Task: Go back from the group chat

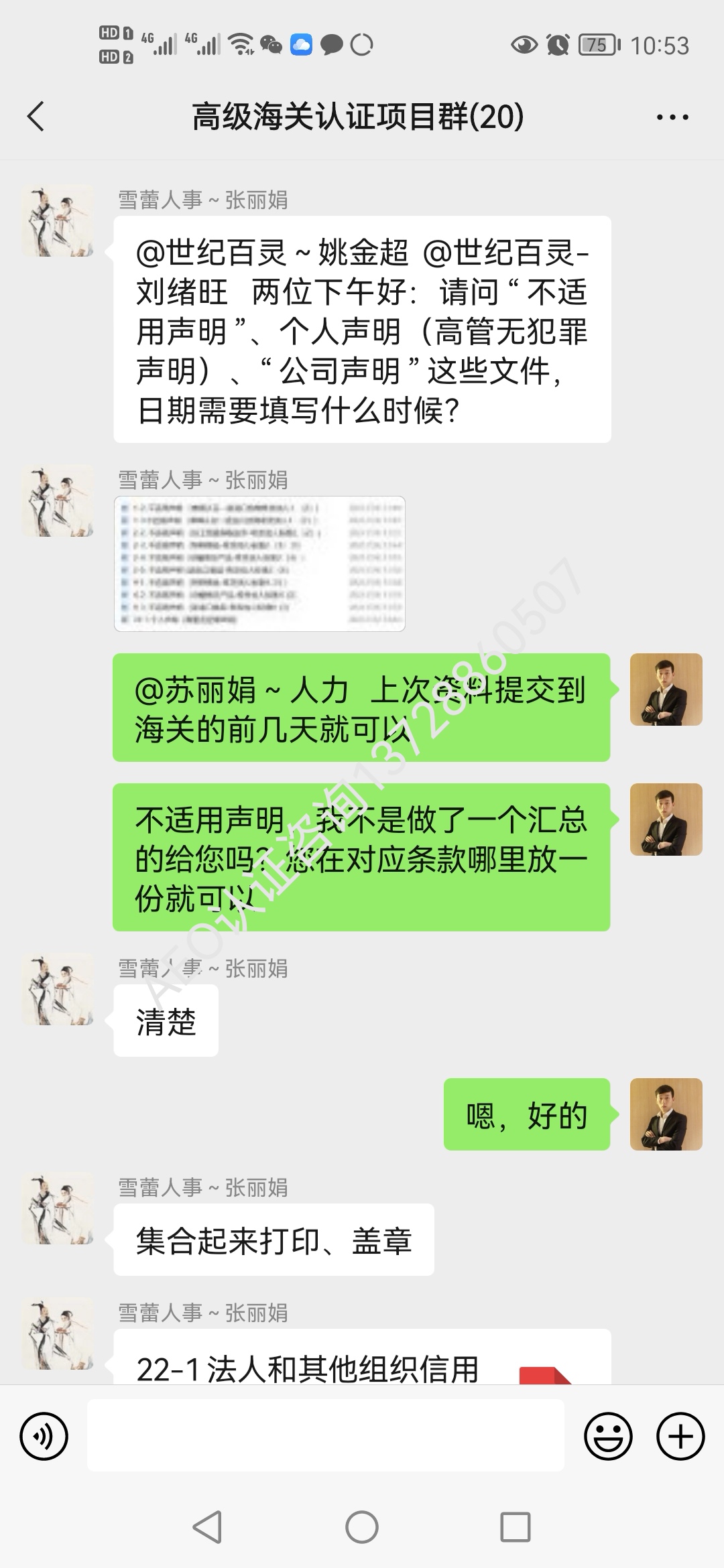Action: 36,117
